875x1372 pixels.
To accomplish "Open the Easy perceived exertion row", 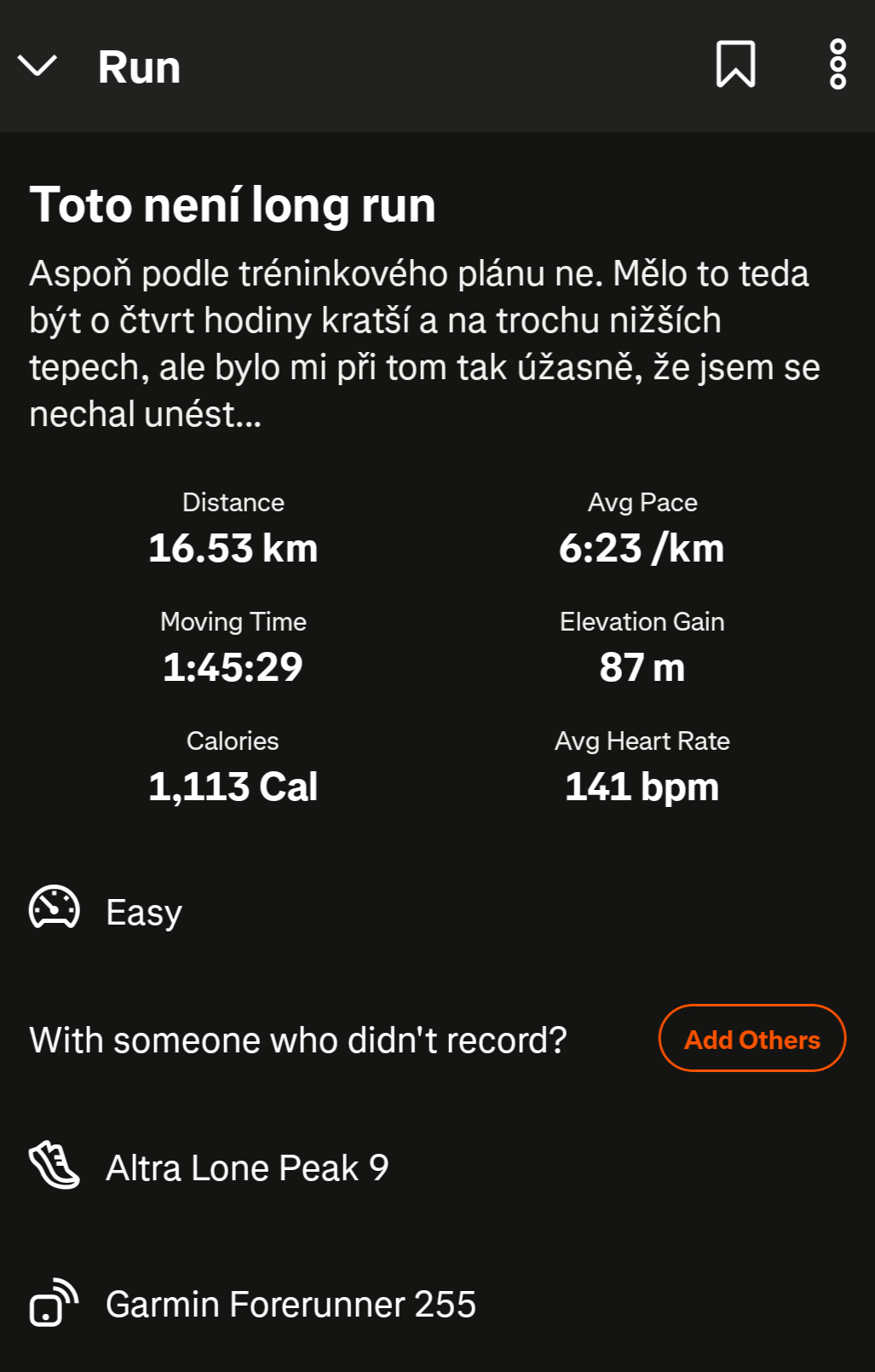I will (143, 912).
